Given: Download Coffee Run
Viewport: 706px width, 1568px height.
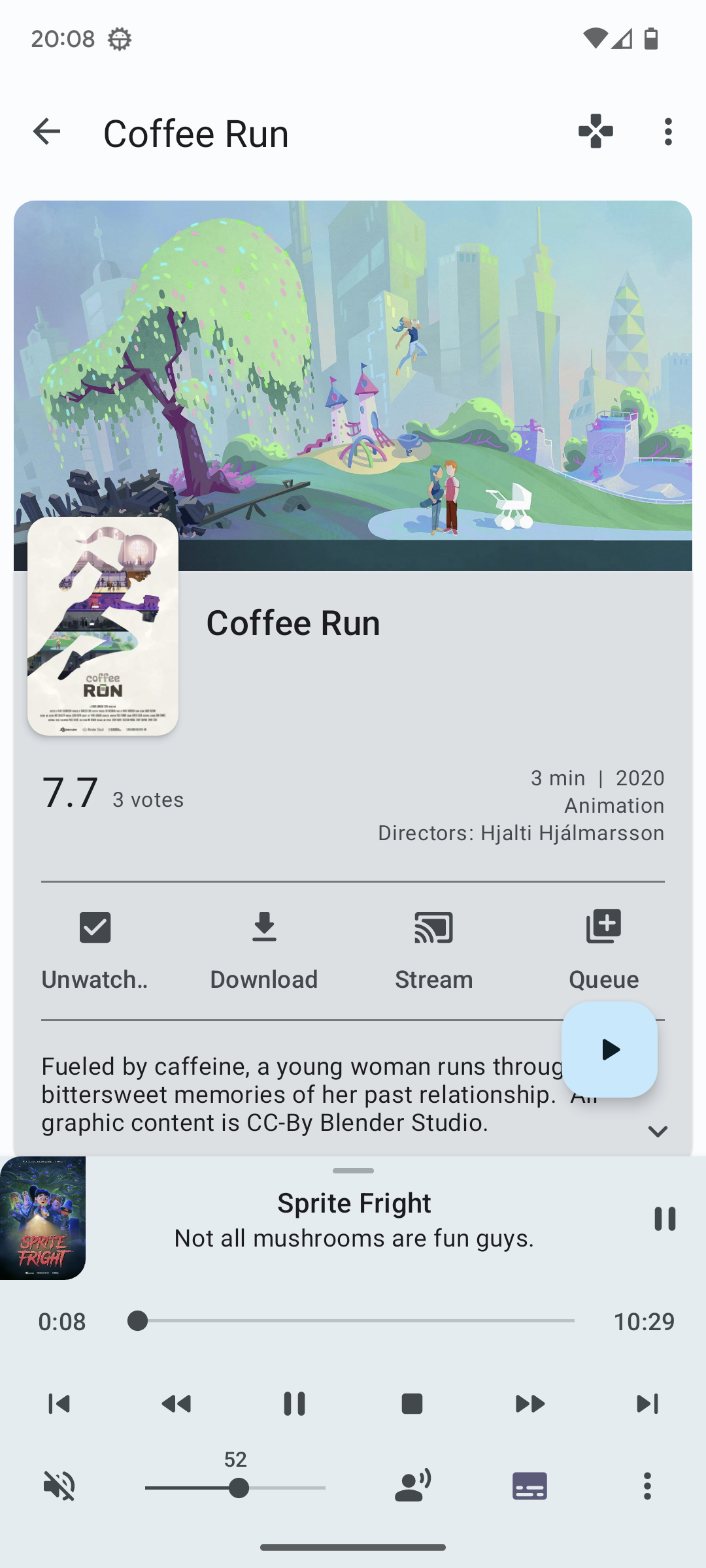Looking at the screenshot, I should 264,945.
